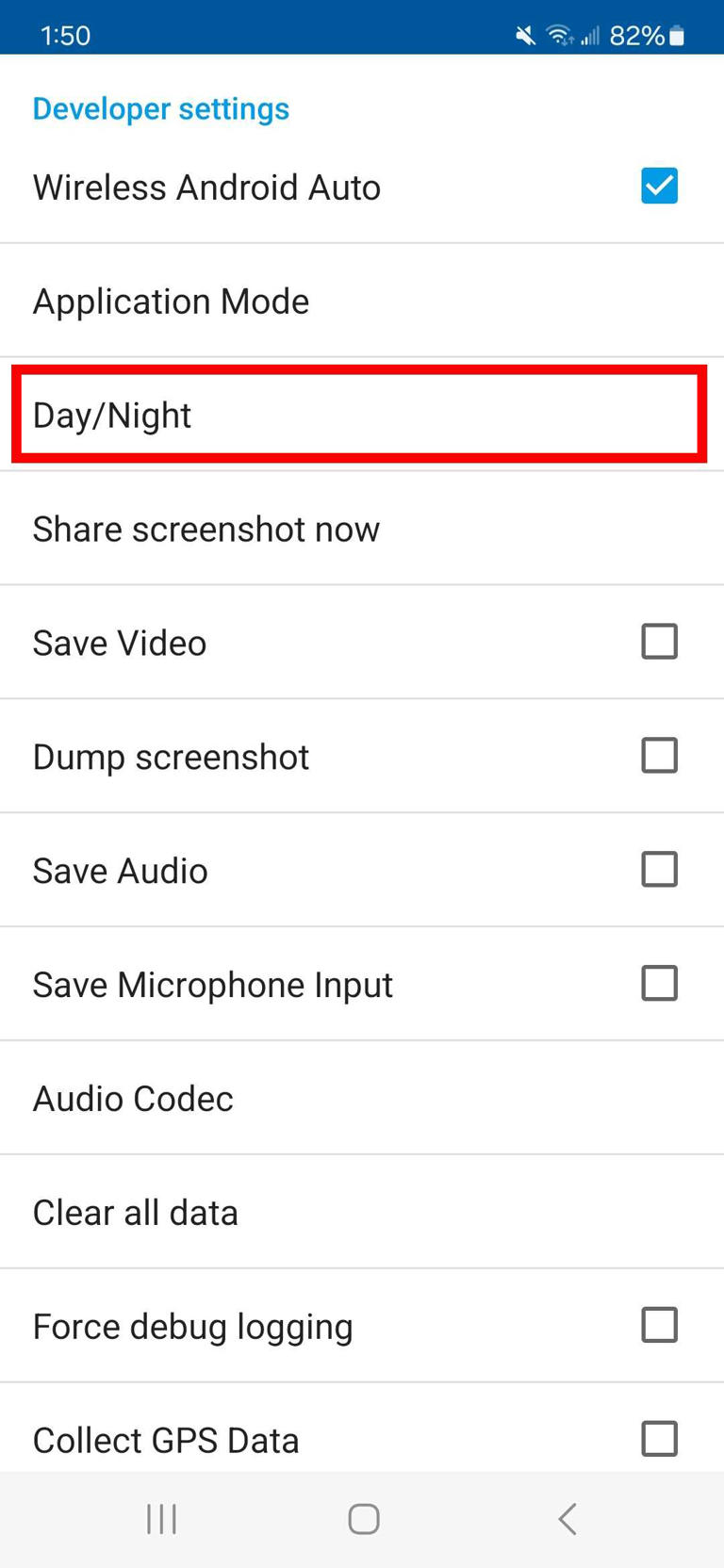The image size is (724, 1568).
Task: Disable Wireless Android Auto
Action: coord(659,186)
